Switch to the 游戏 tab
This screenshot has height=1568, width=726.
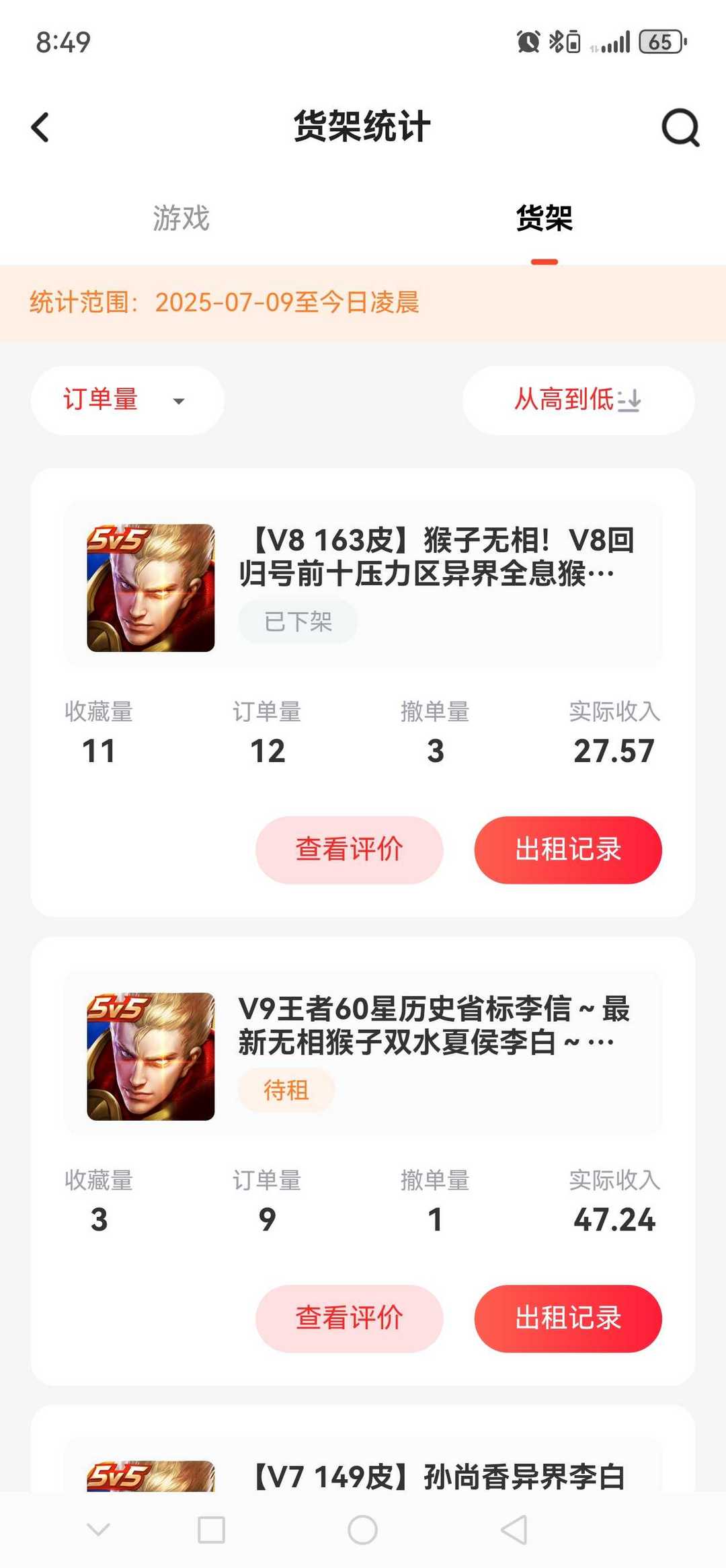click(181, 219)
